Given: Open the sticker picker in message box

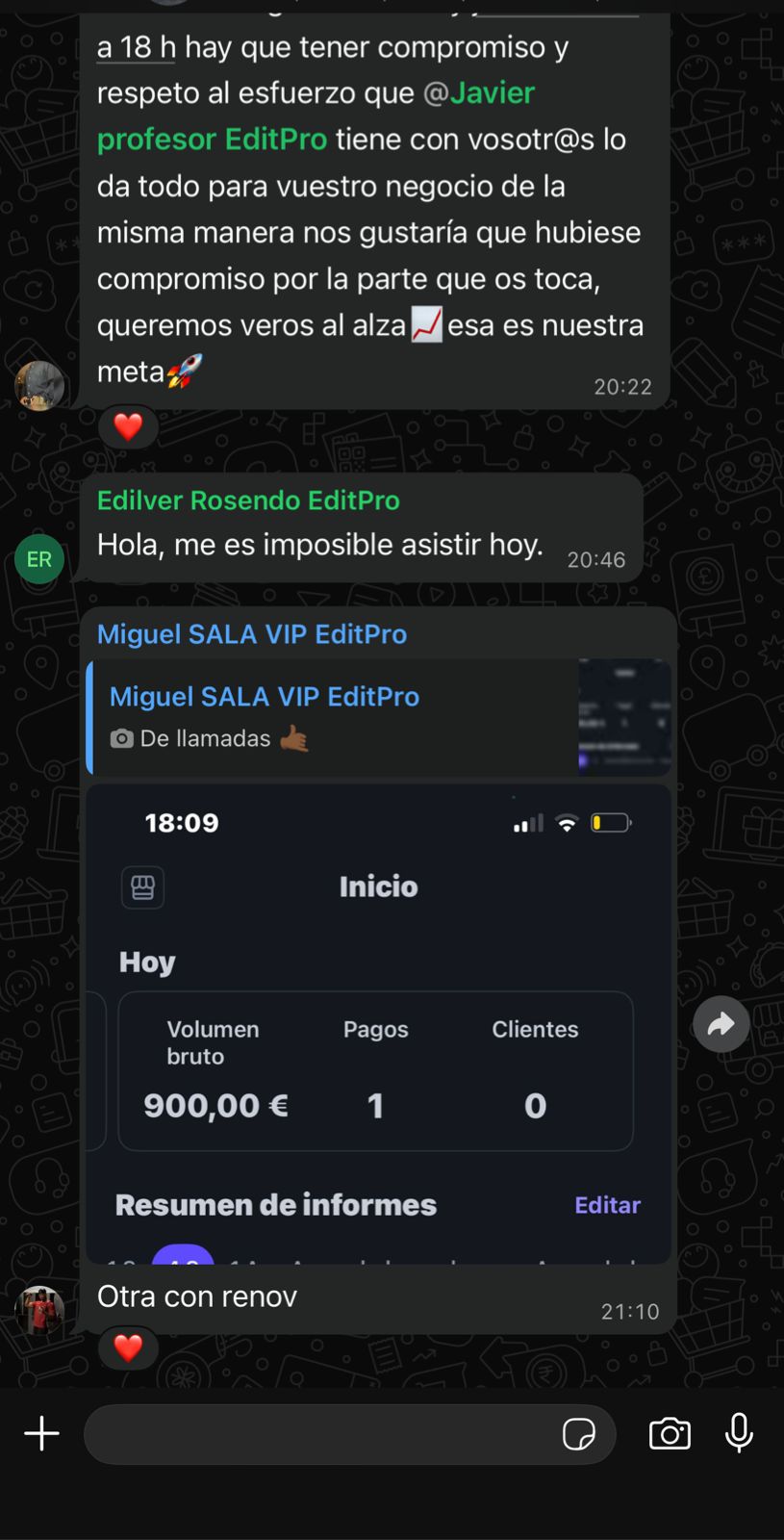Looking at the screenshot, I should tap(578, 1435).
